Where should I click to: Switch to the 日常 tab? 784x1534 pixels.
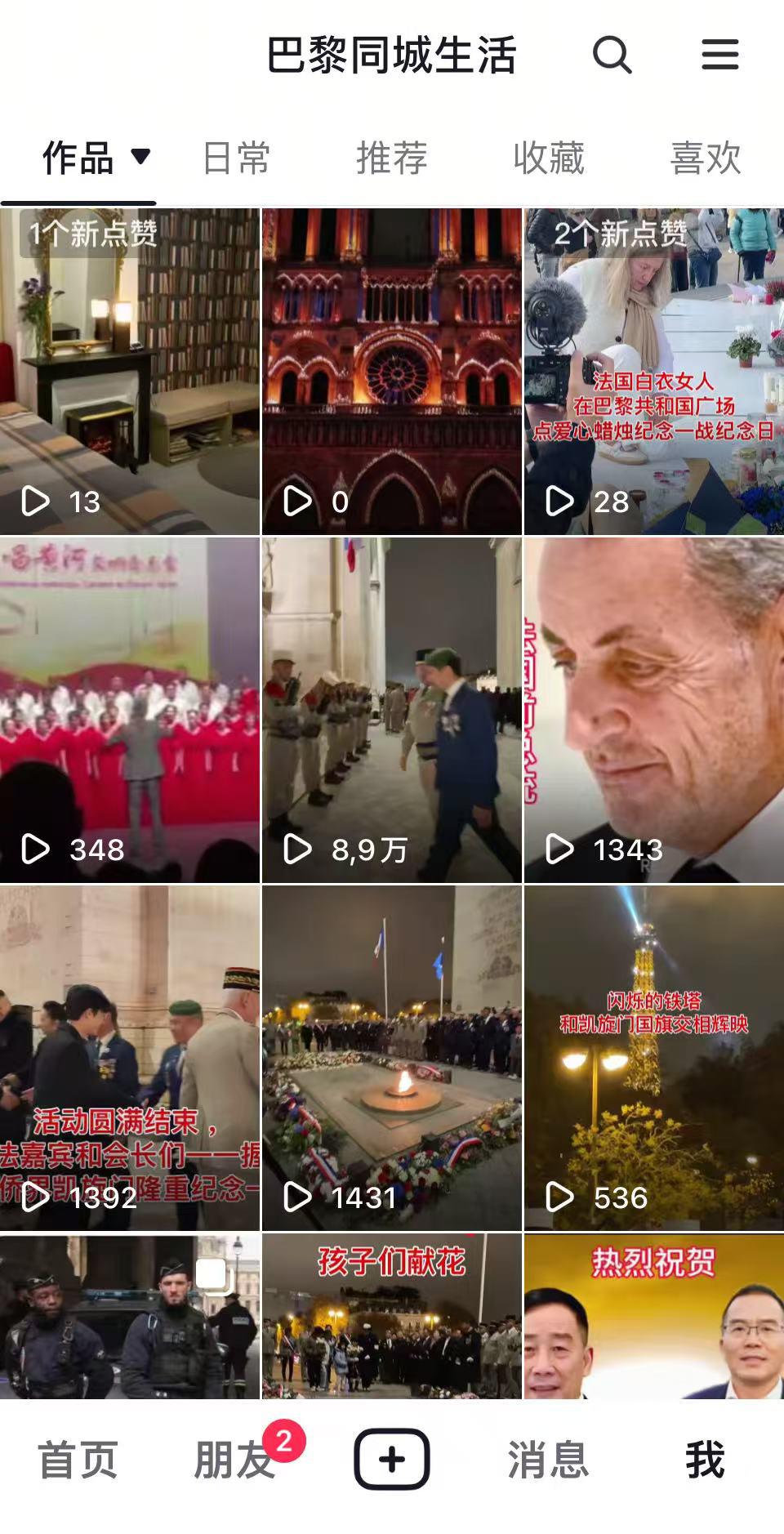pyautogui.click(x=236, y=158)
